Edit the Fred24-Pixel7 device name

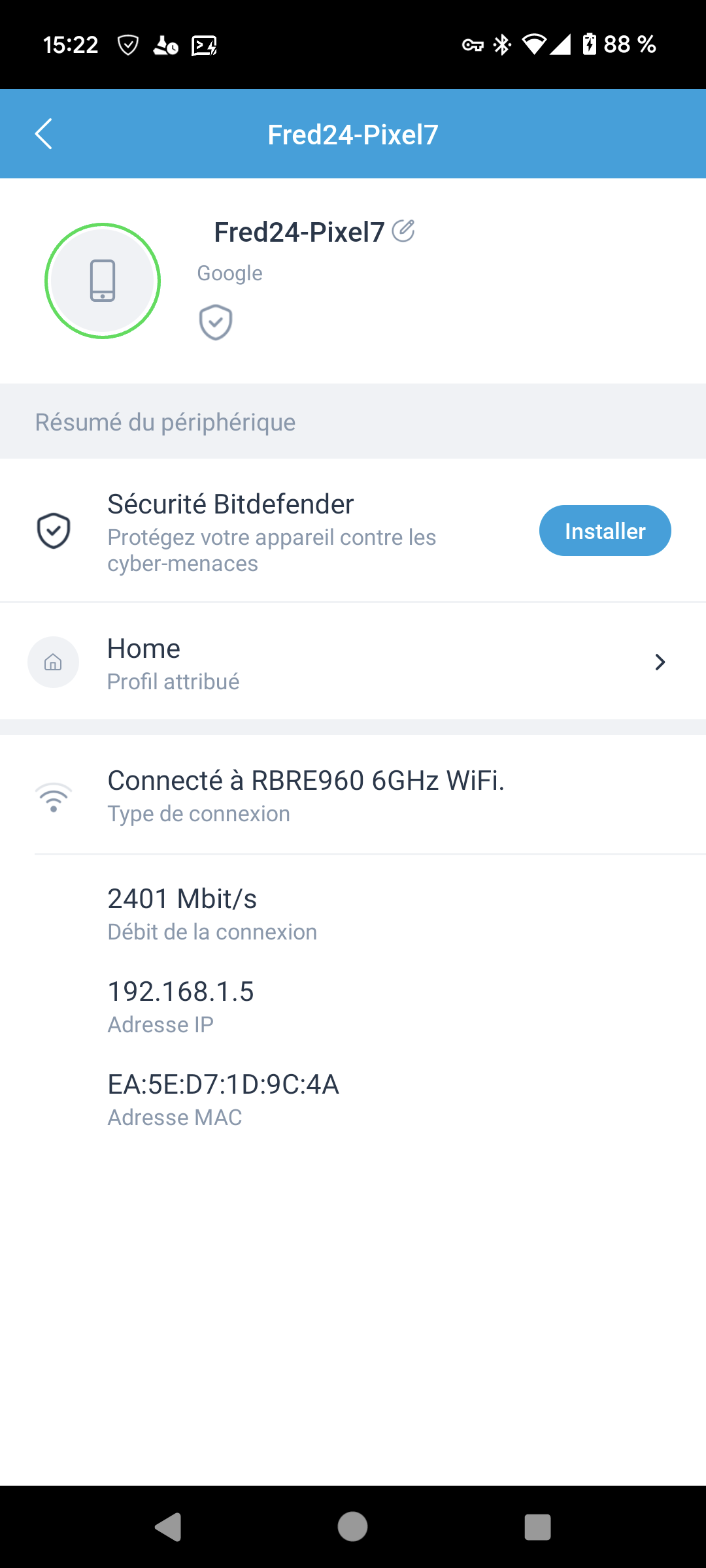point(403,231)
